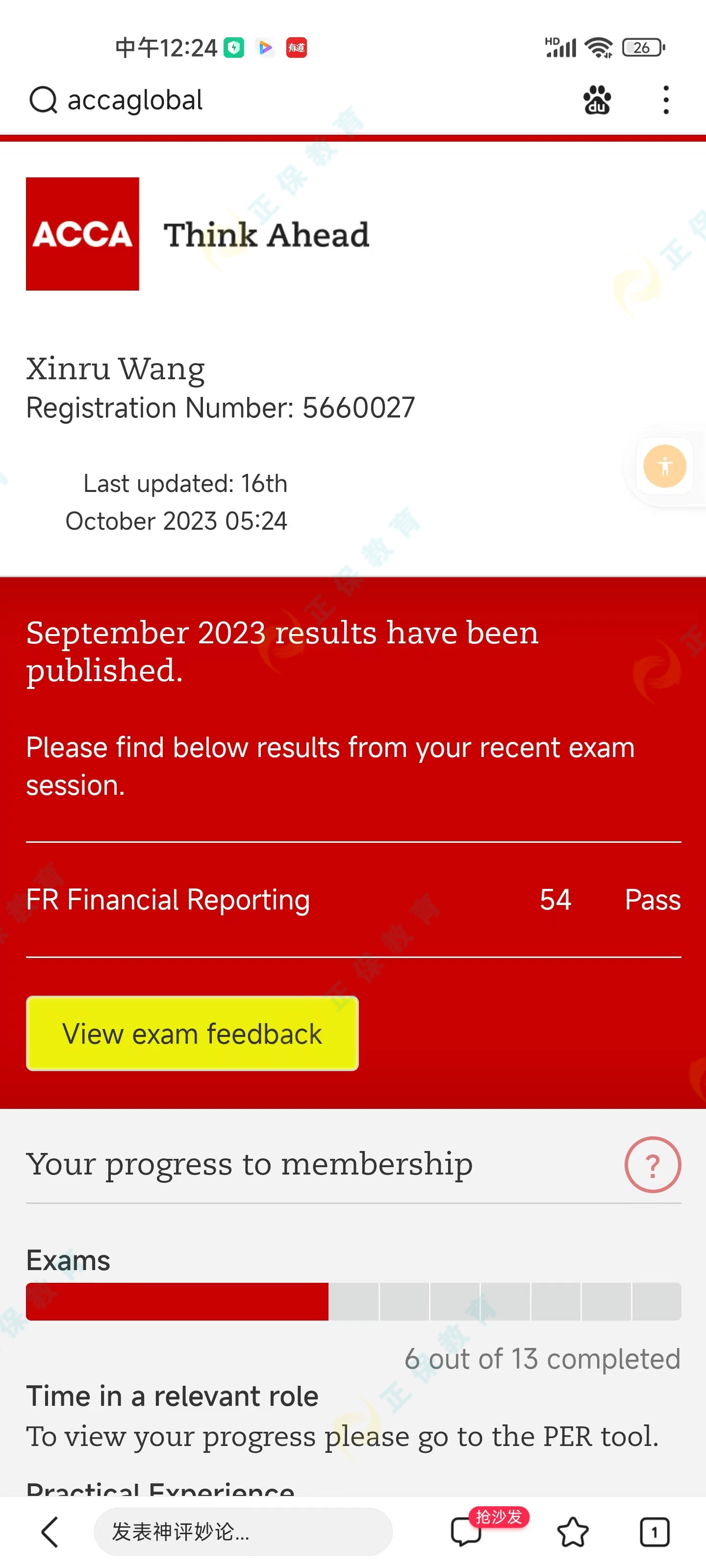The width and height of the screenshot is (706, 1568).
Task: Open the Baidu paw icon
Action: 597,100
